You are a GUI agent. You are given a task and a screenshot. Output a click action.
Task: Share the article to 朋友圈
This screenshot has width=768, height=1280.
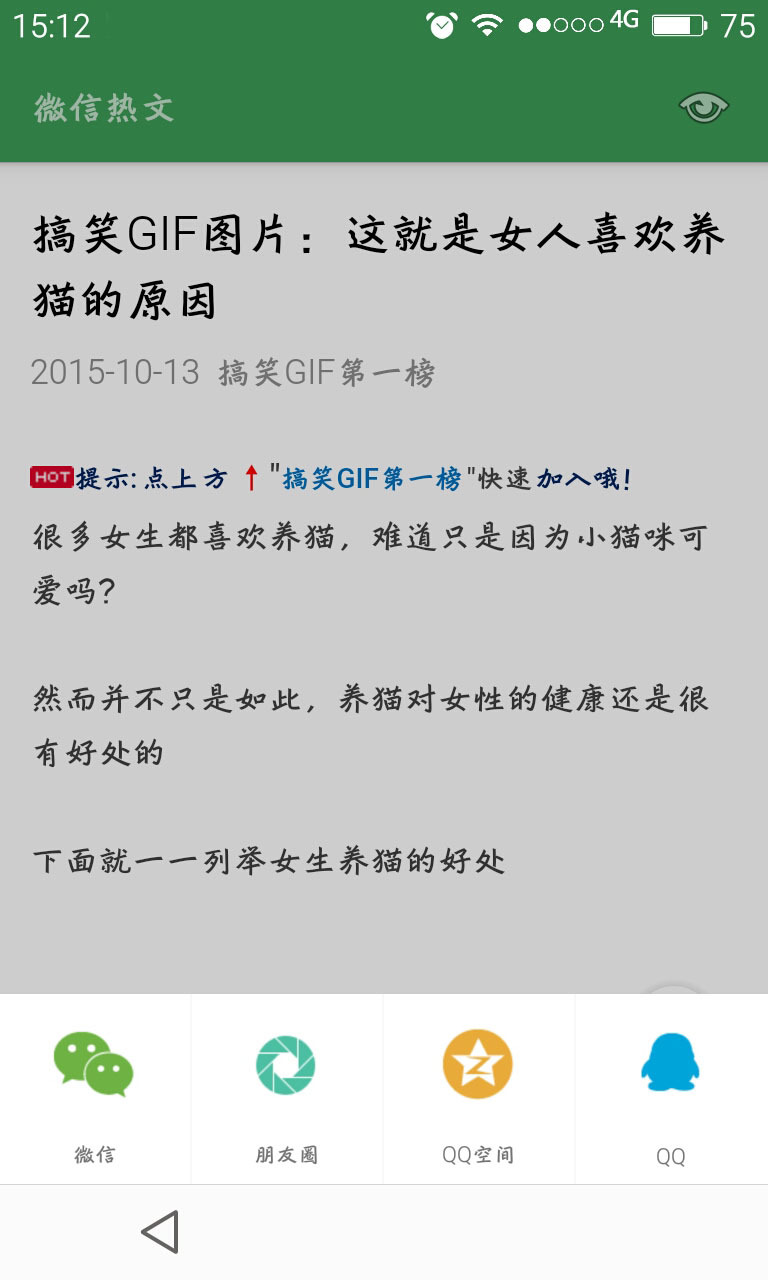coord(286,1089)
